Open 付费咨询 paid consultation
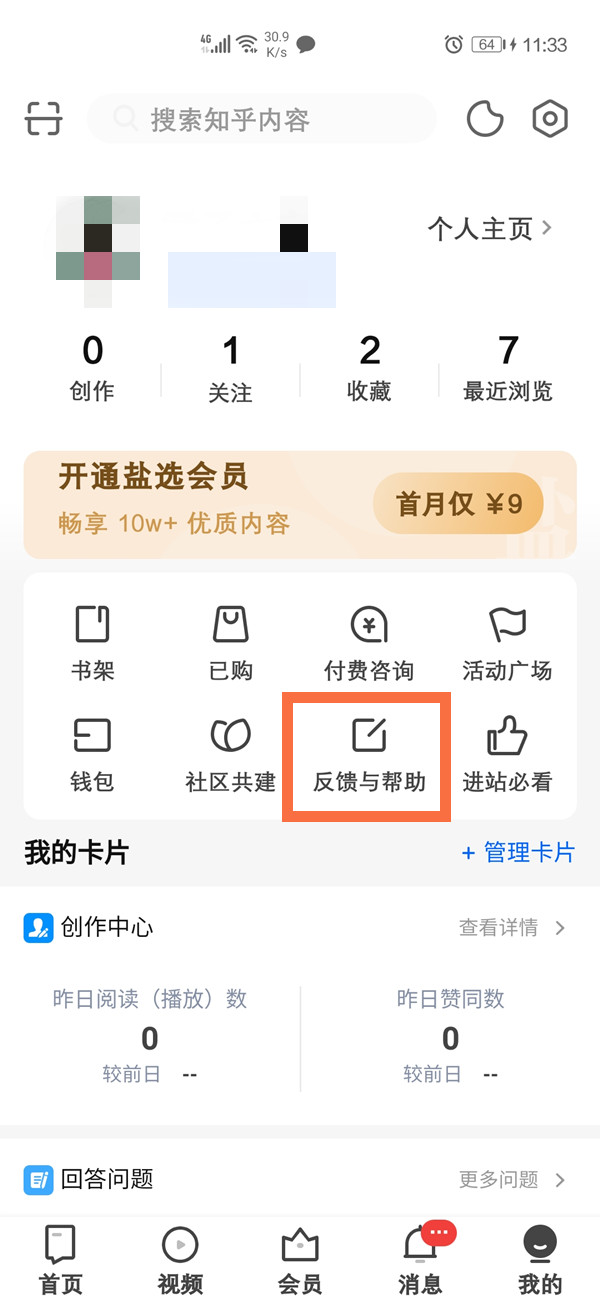This screenshot has height=1300, width=600. tap(369, 643)
